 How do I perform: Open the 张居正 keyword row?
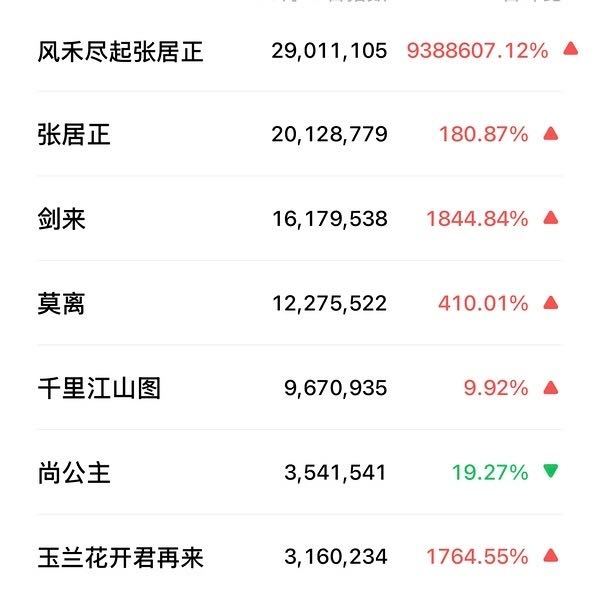tap(76, 134)
